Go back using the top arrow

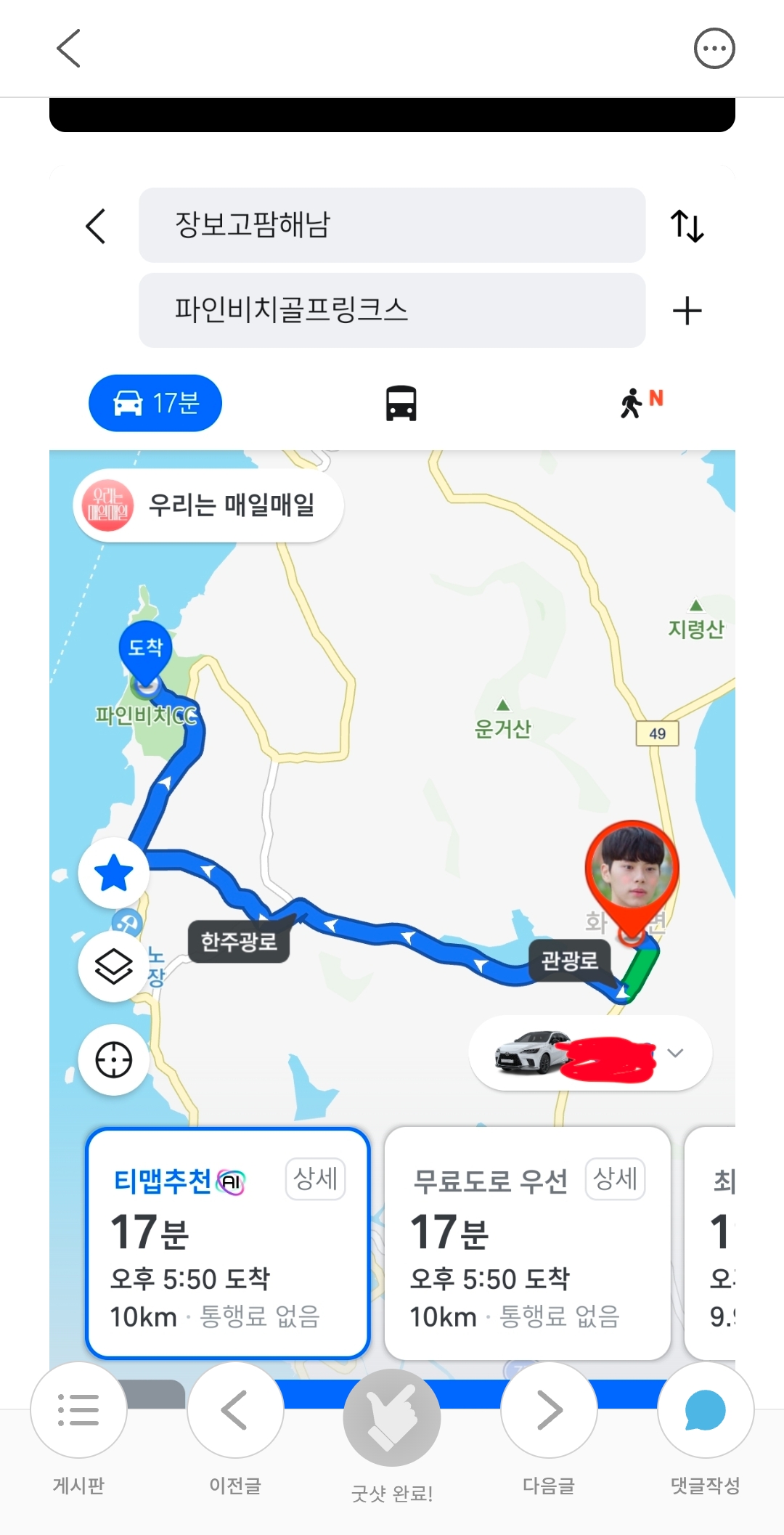69,49
